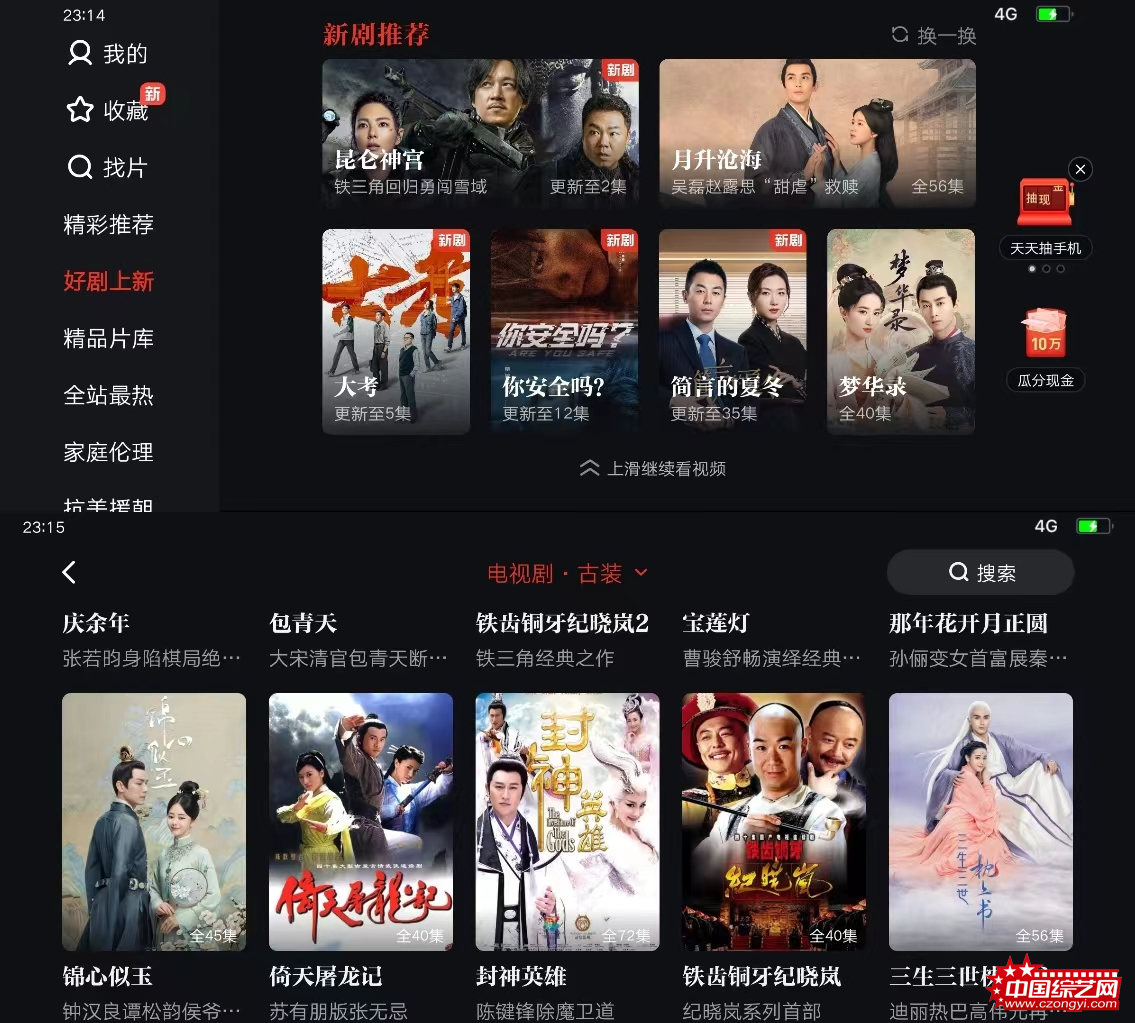Viewport: 1135px width, 1023px height.
Task: Open the drama 封神英雄
Action: [567, 821]
